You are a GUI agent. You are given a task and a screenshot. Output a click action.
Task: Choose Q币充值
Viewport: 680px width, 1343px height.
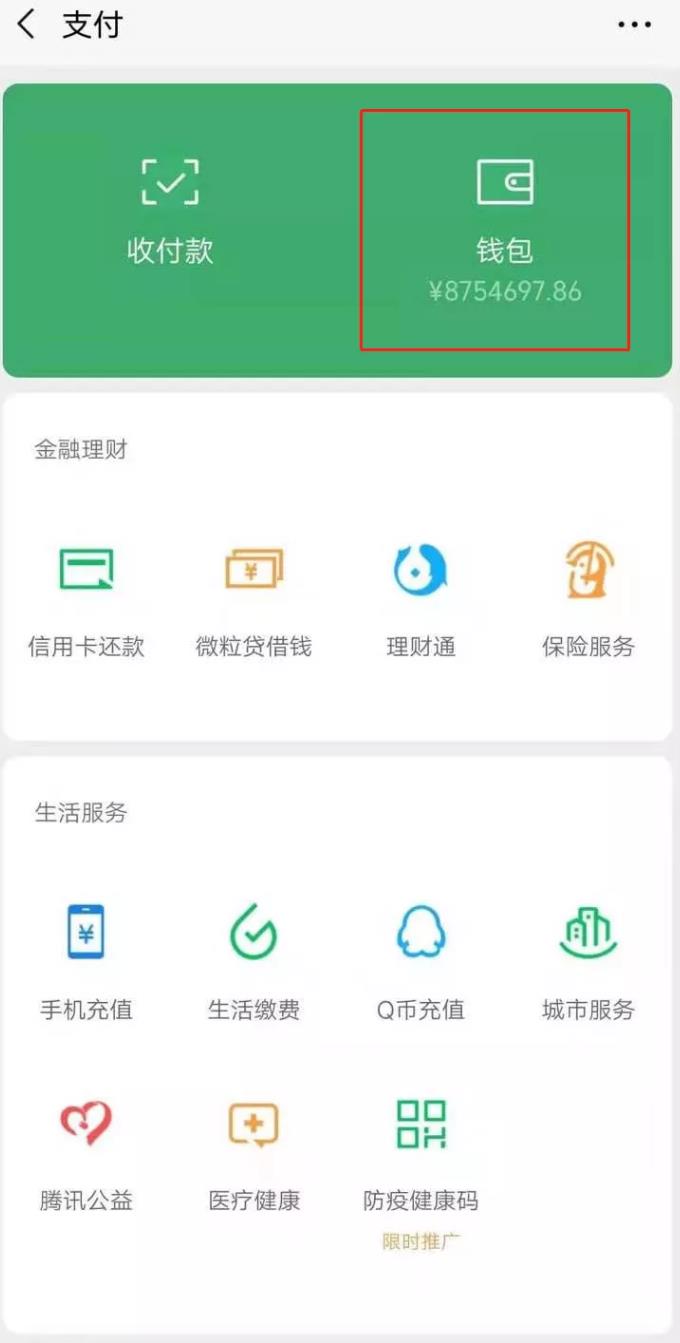click(x=421, y=964)
